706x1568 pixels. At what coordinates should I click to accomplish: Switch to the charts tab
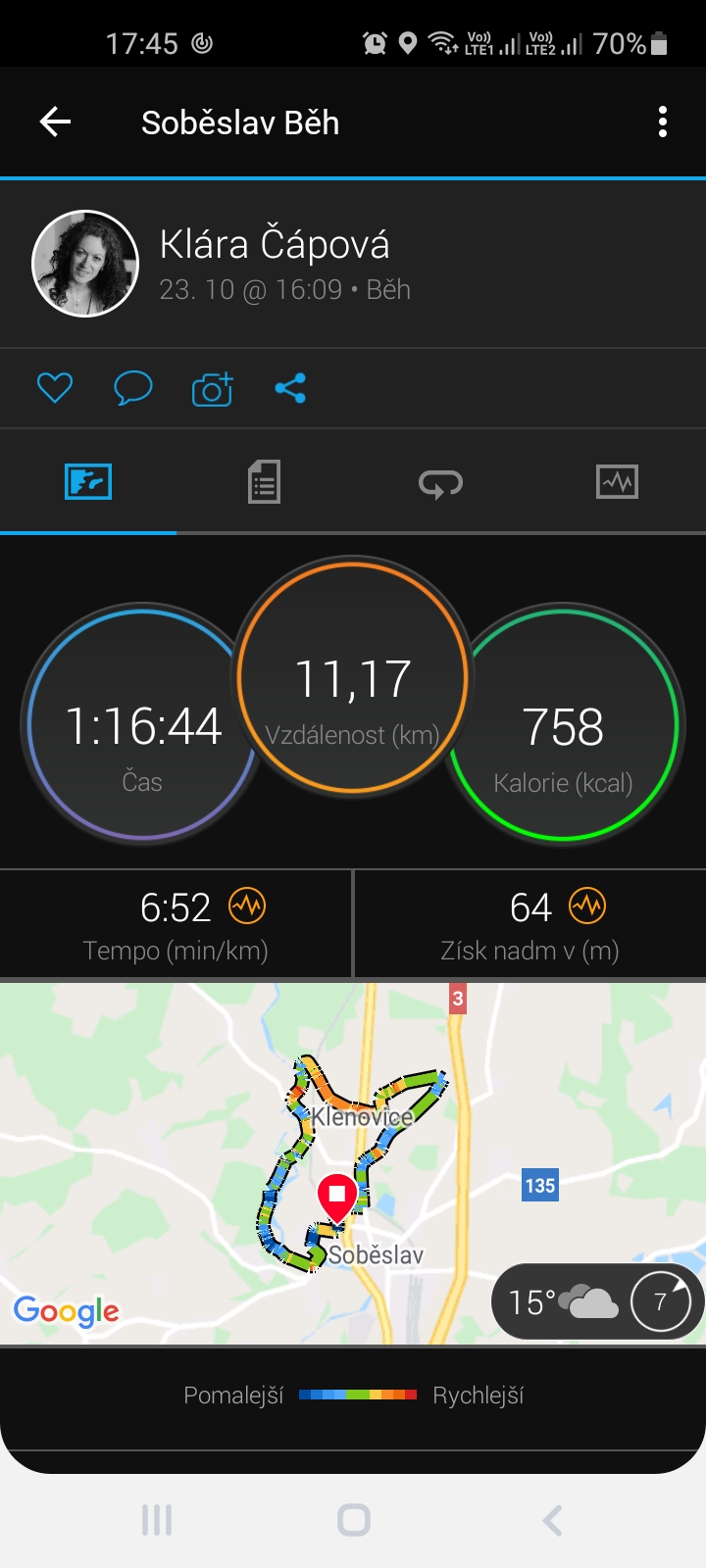pyautogui.click(x=617, y=482)
